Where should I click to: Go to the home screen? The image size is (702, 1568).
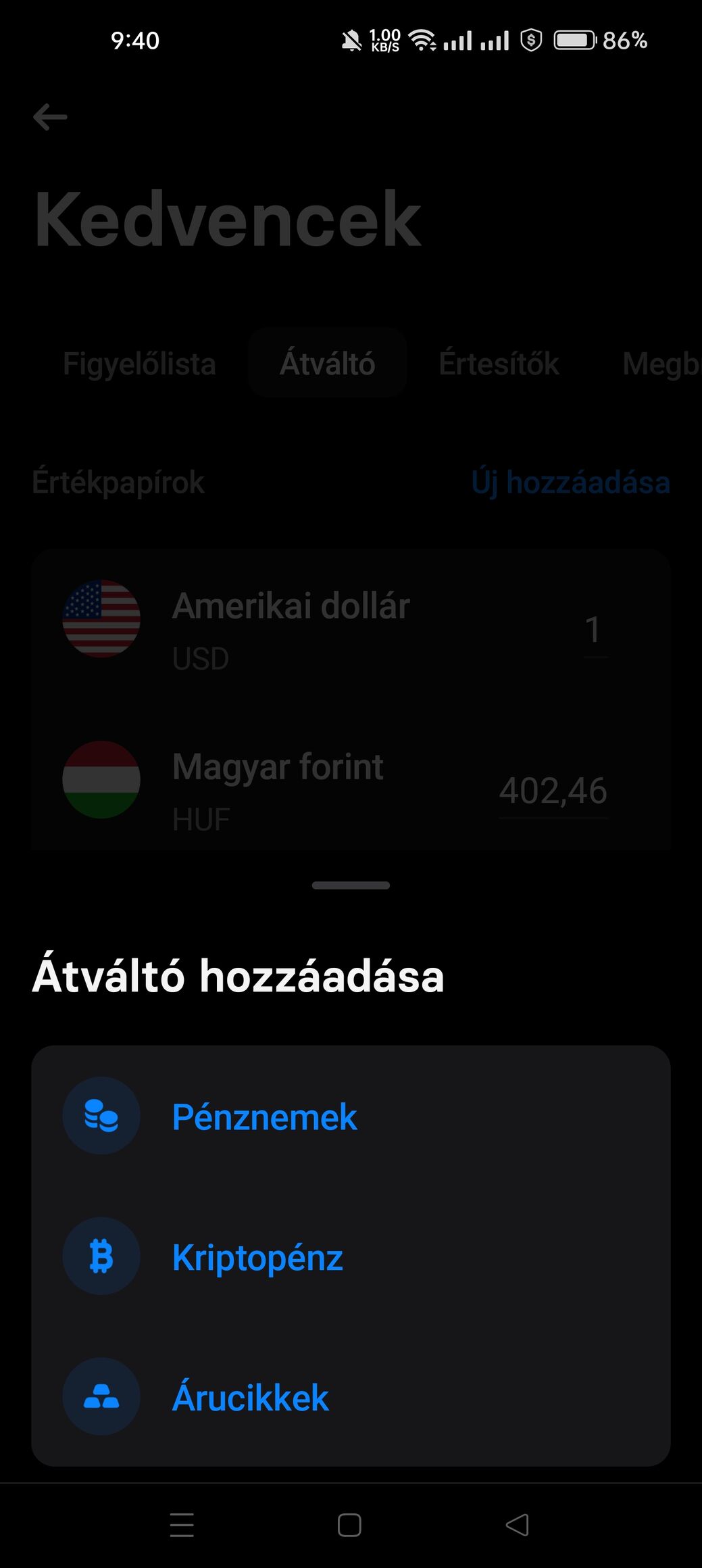coord(349,1525)
